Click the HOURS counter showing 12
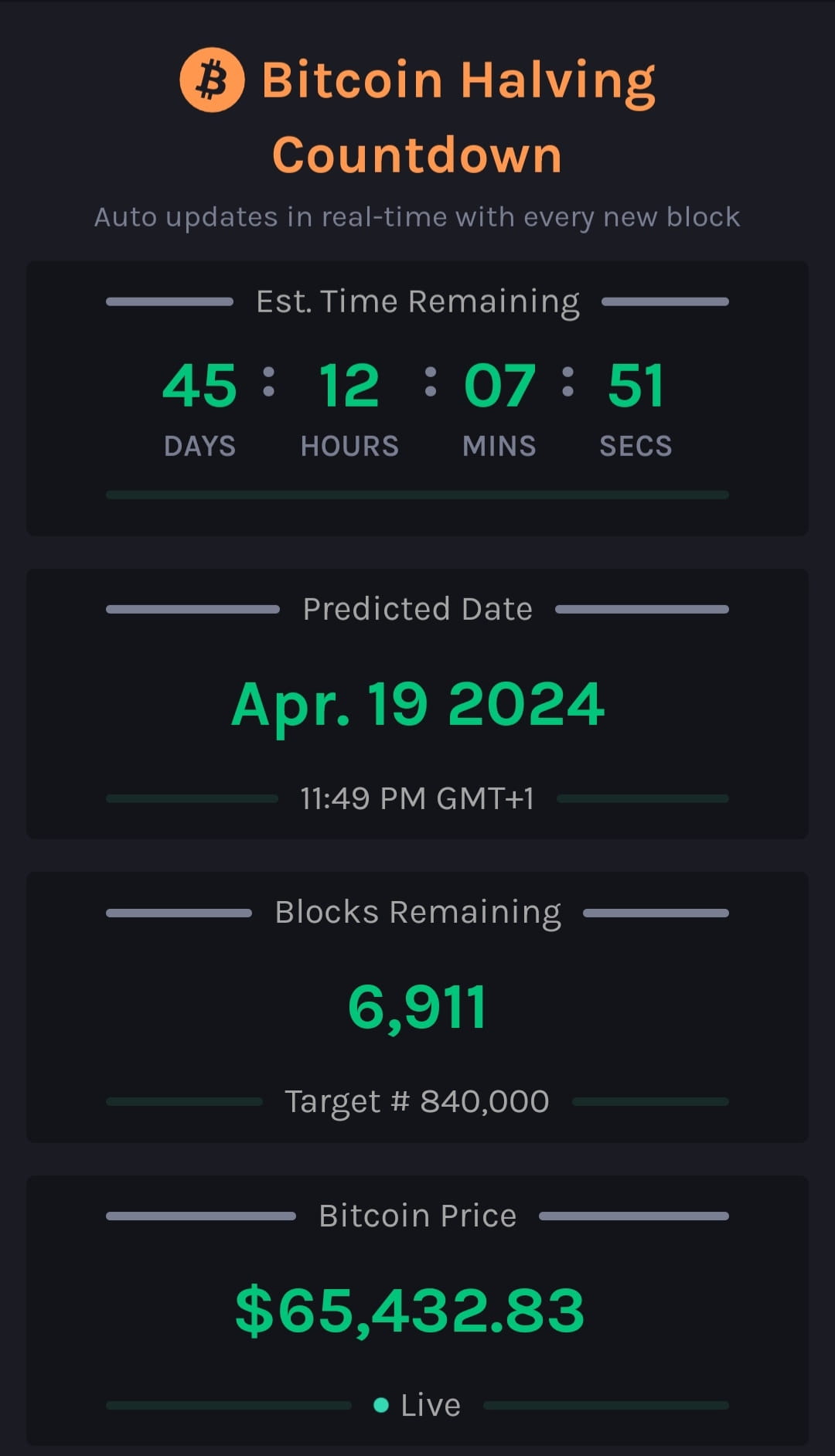This screenshot has width=835, height=1456. pos(349,386)
